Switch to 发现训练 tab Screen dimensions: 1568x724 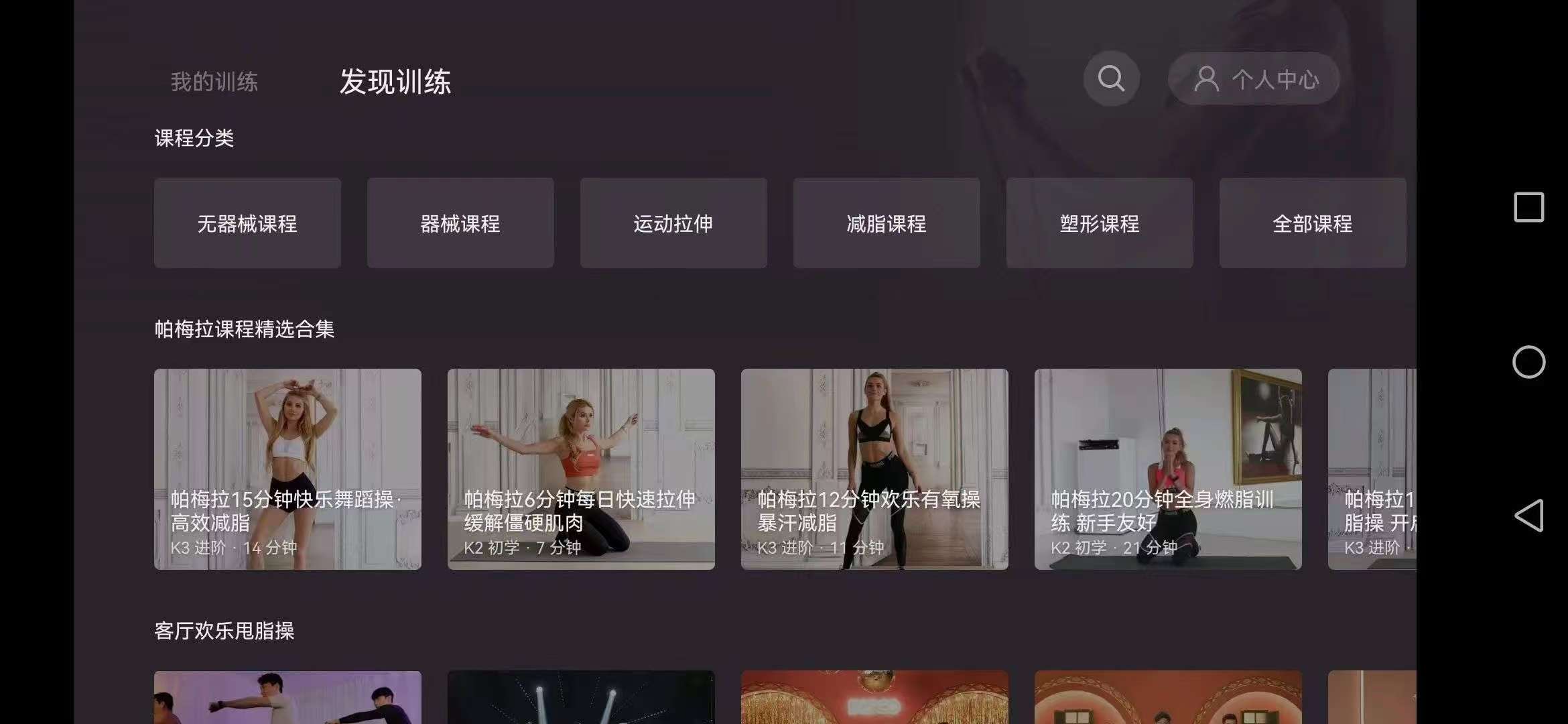coord(395,82)
